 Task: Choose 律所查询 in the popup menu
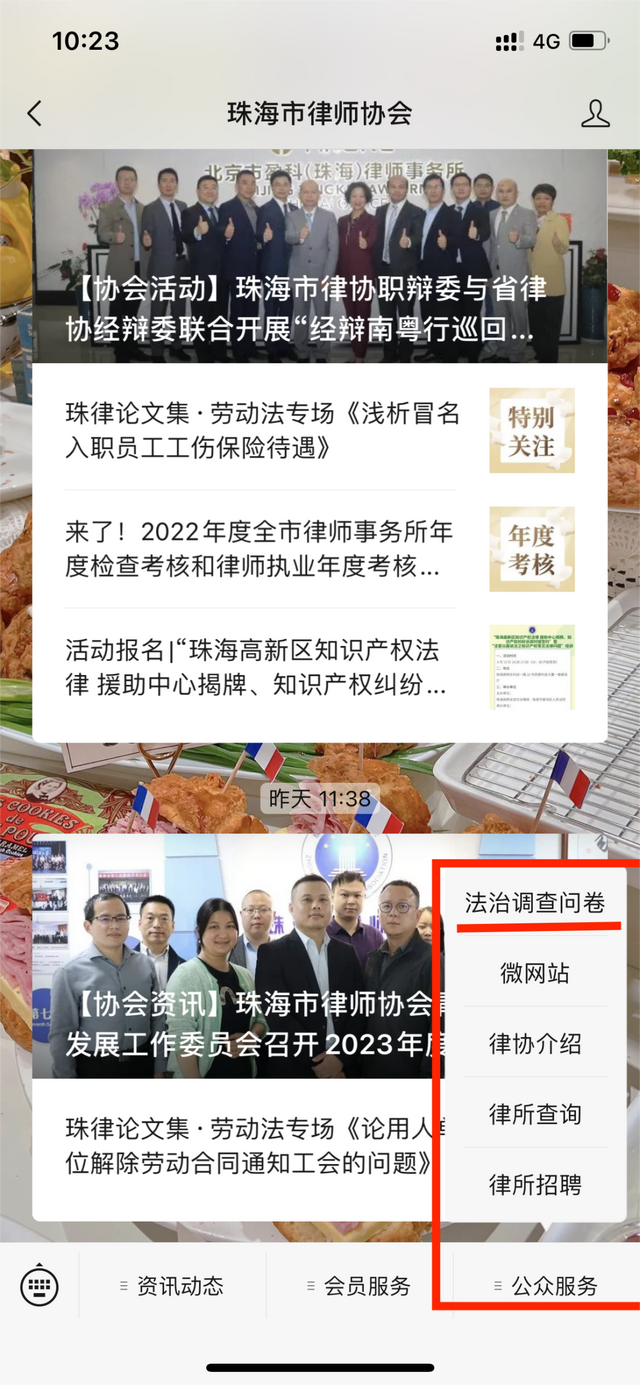coord(535,1113)
